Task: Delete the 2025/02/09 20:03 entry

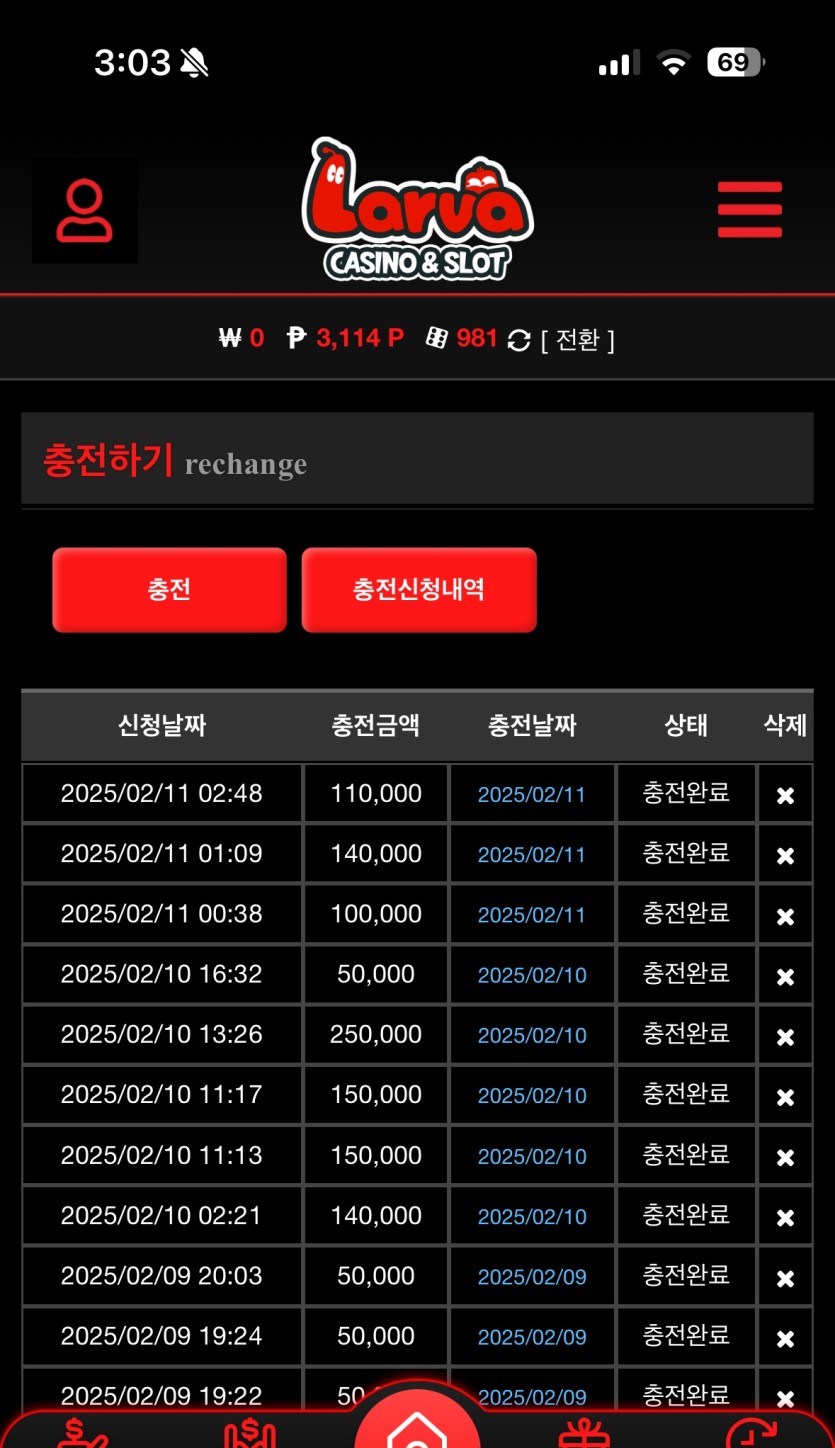Action: click(785, 1278)
